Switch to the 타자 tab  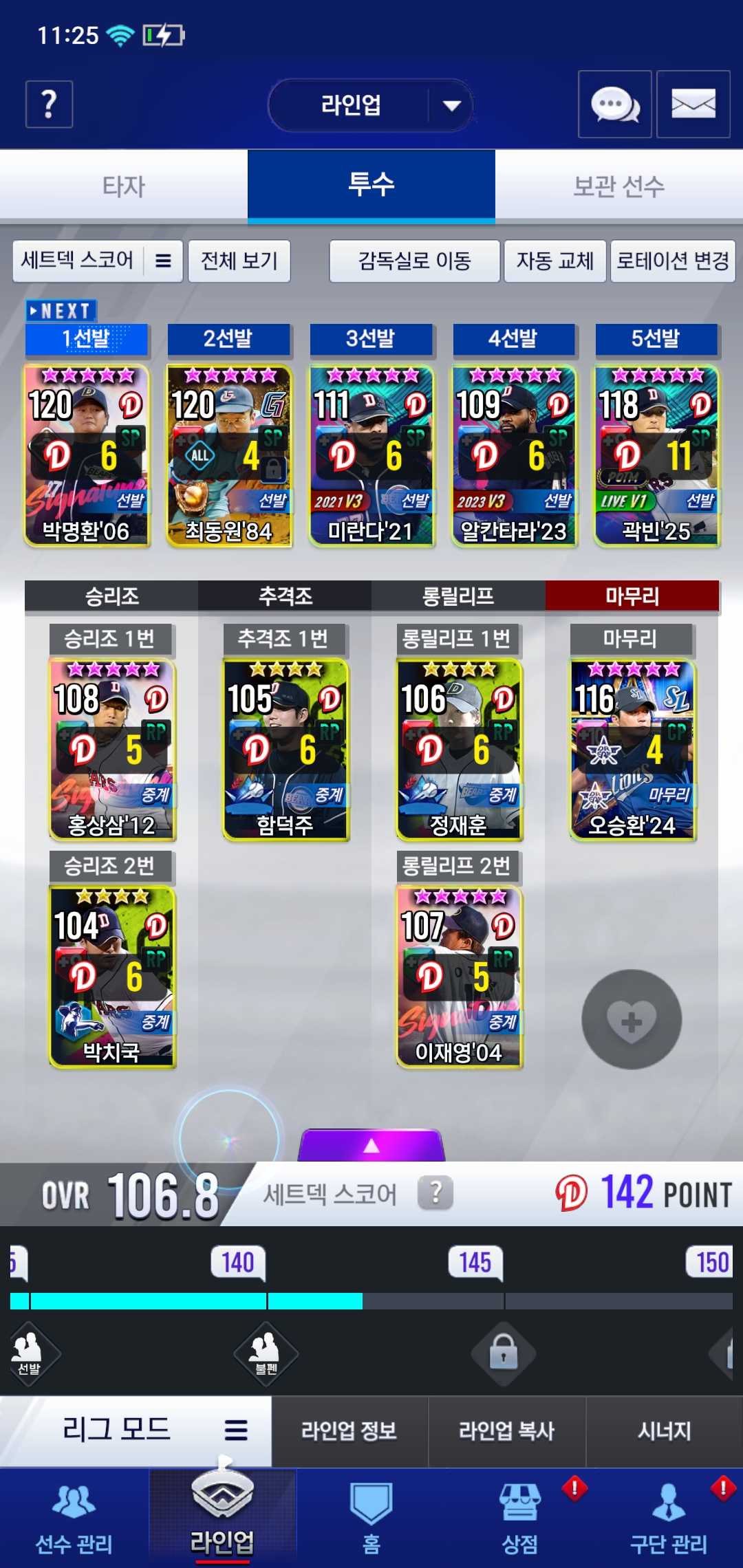[x=124, y=186]
